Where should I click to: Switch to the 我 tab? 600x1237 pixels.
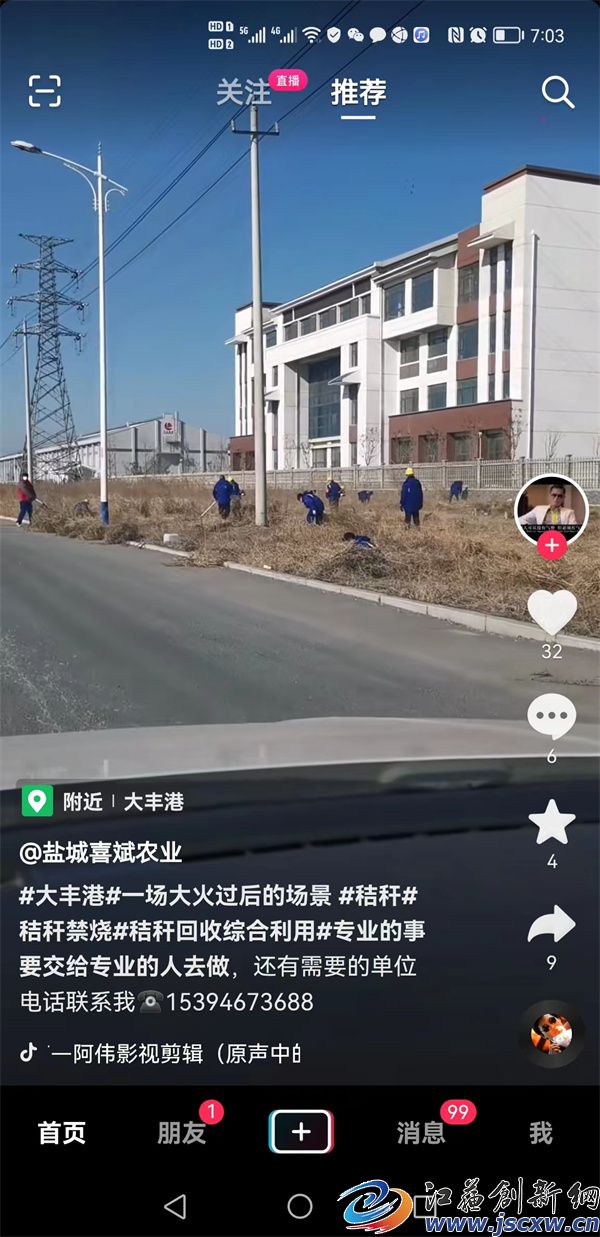point(541,1132)
